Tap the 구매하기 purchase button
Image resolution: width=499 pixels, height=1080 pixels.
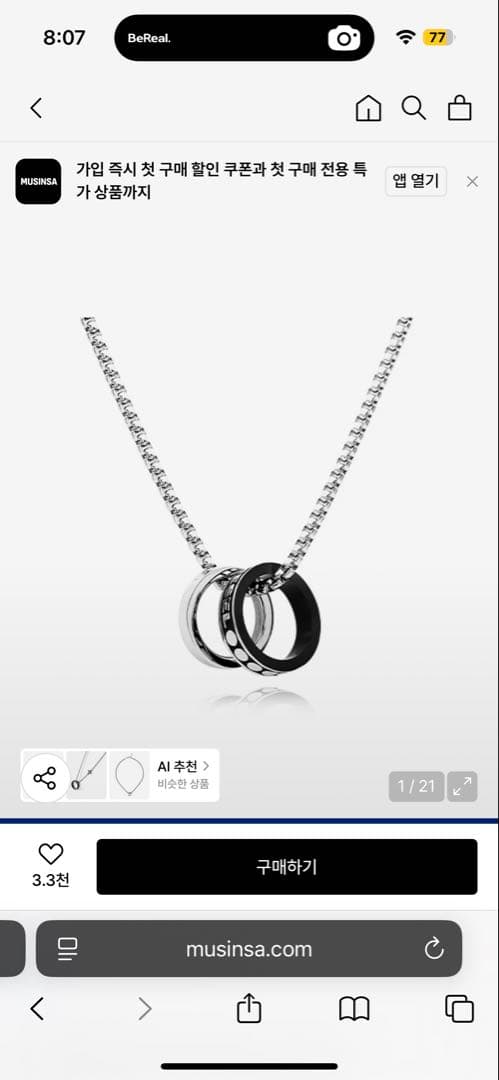click(287, 866)
